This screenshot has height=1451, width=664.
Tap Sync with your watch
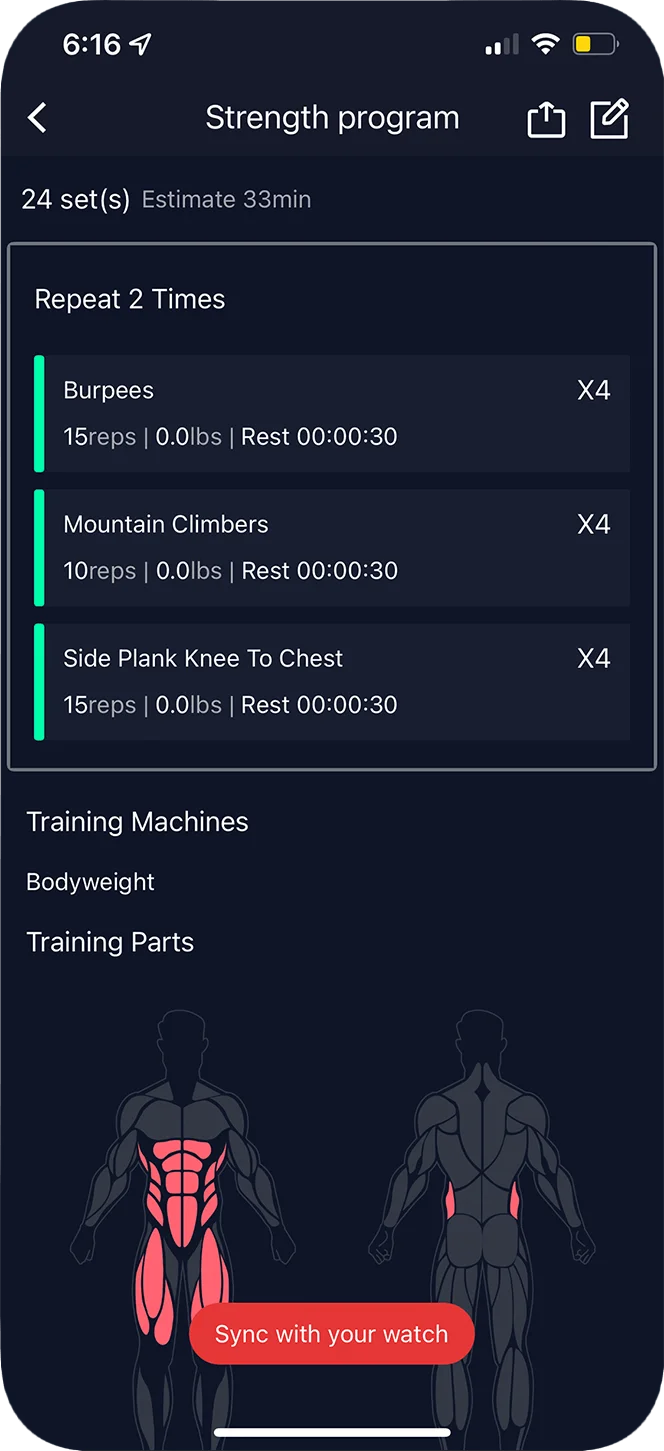(331, 1334)
